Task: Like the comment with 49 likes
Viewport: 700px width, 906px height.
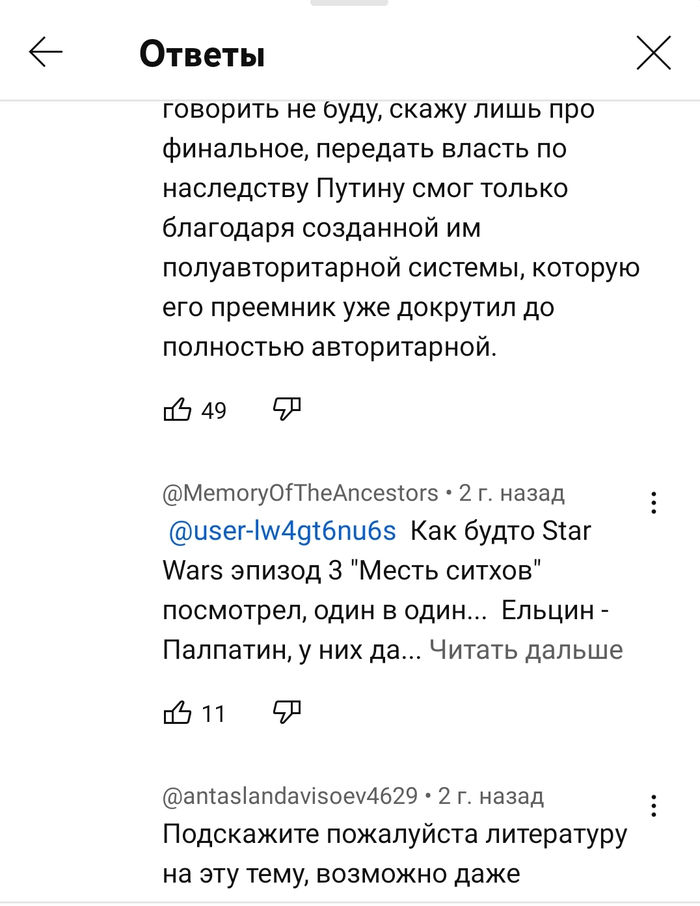Action: [177, 410]
